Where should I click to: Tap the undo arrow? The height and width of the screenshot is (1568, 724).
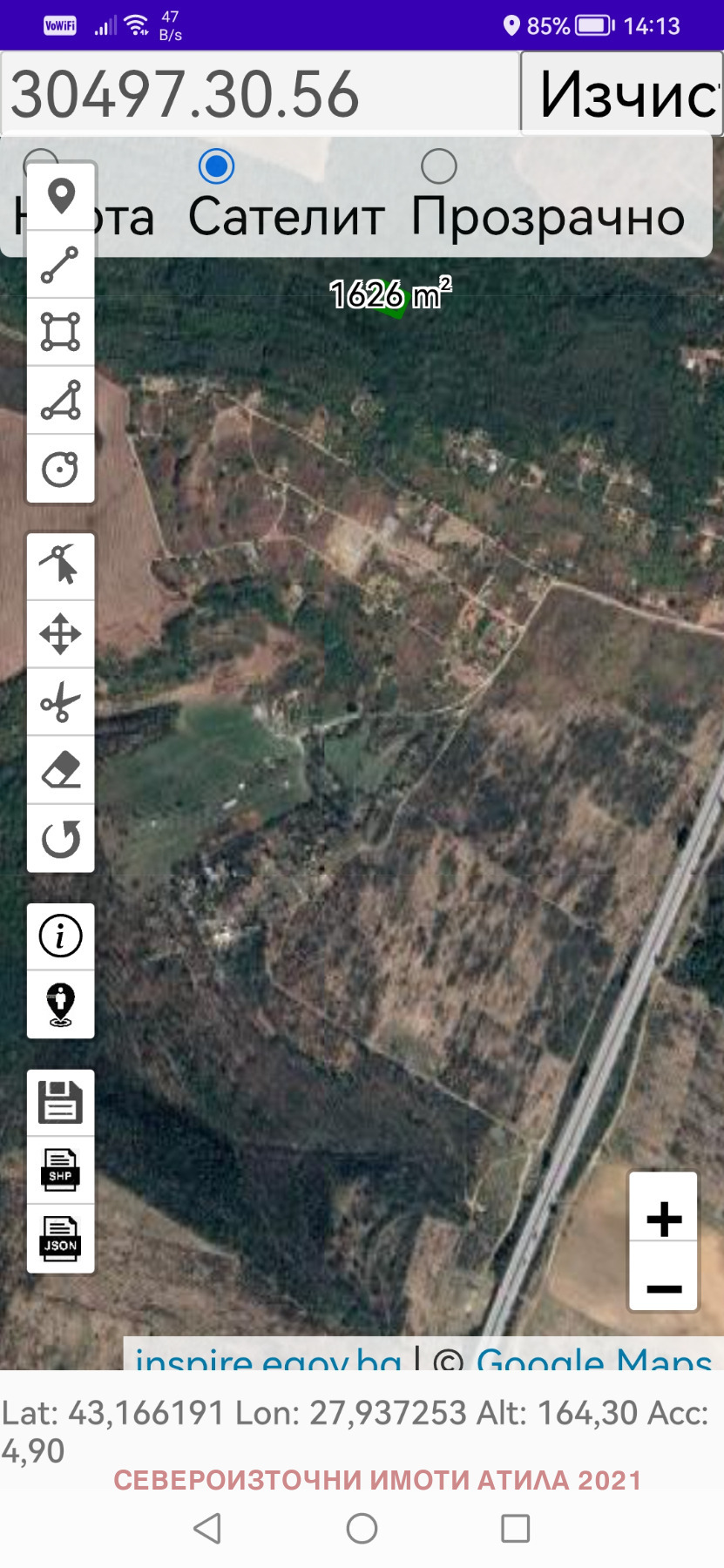click(x=61, y=839)
